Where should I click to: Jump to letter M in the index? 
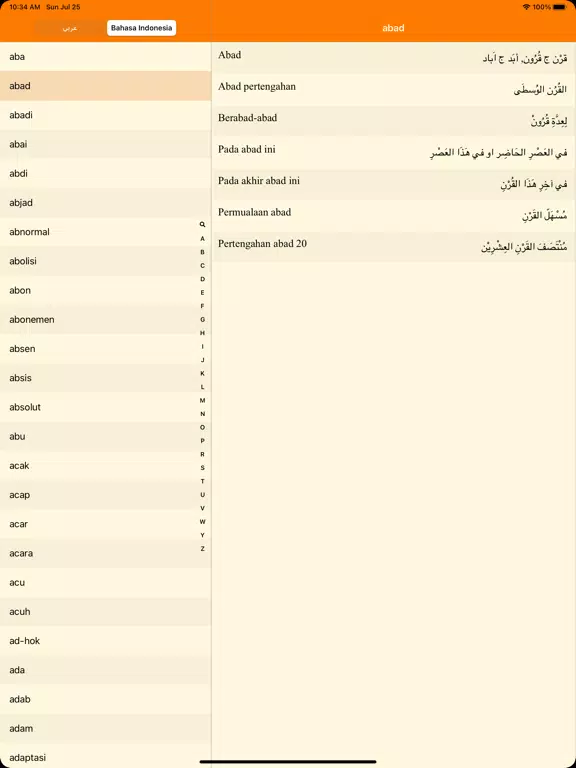202,400
